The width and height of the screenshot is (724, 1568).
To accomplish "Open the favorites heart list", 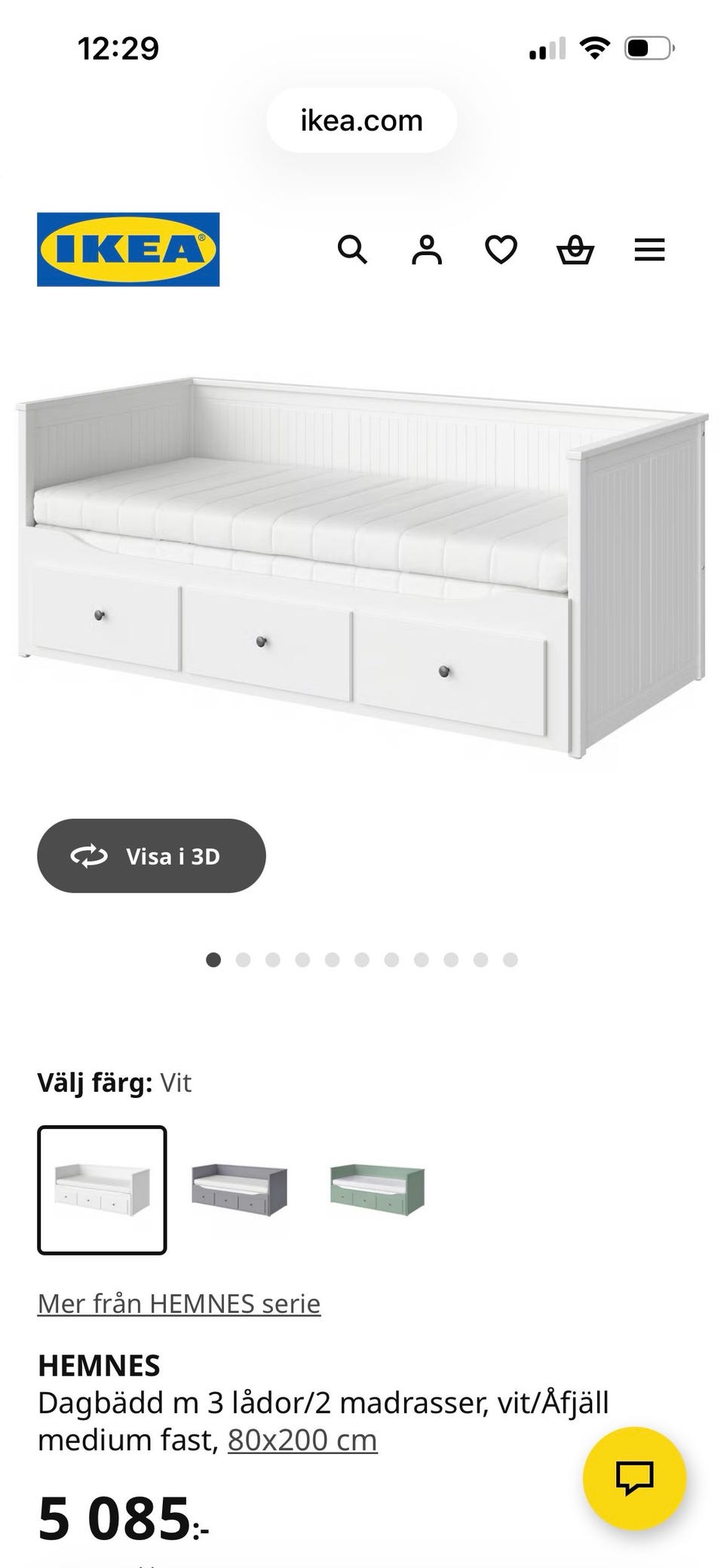I will 501,249.
